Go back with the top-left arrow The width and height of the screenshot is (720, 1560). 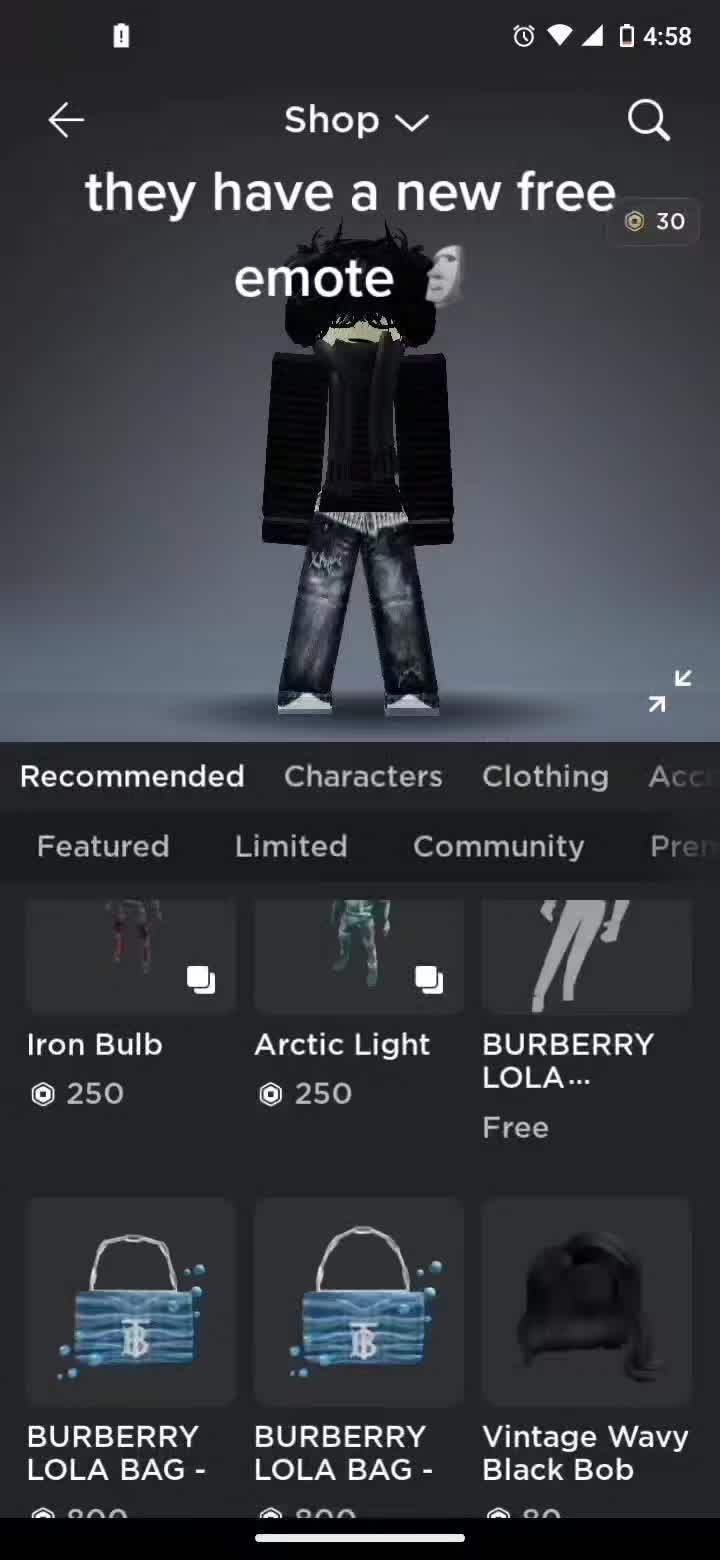pos(66,121)
